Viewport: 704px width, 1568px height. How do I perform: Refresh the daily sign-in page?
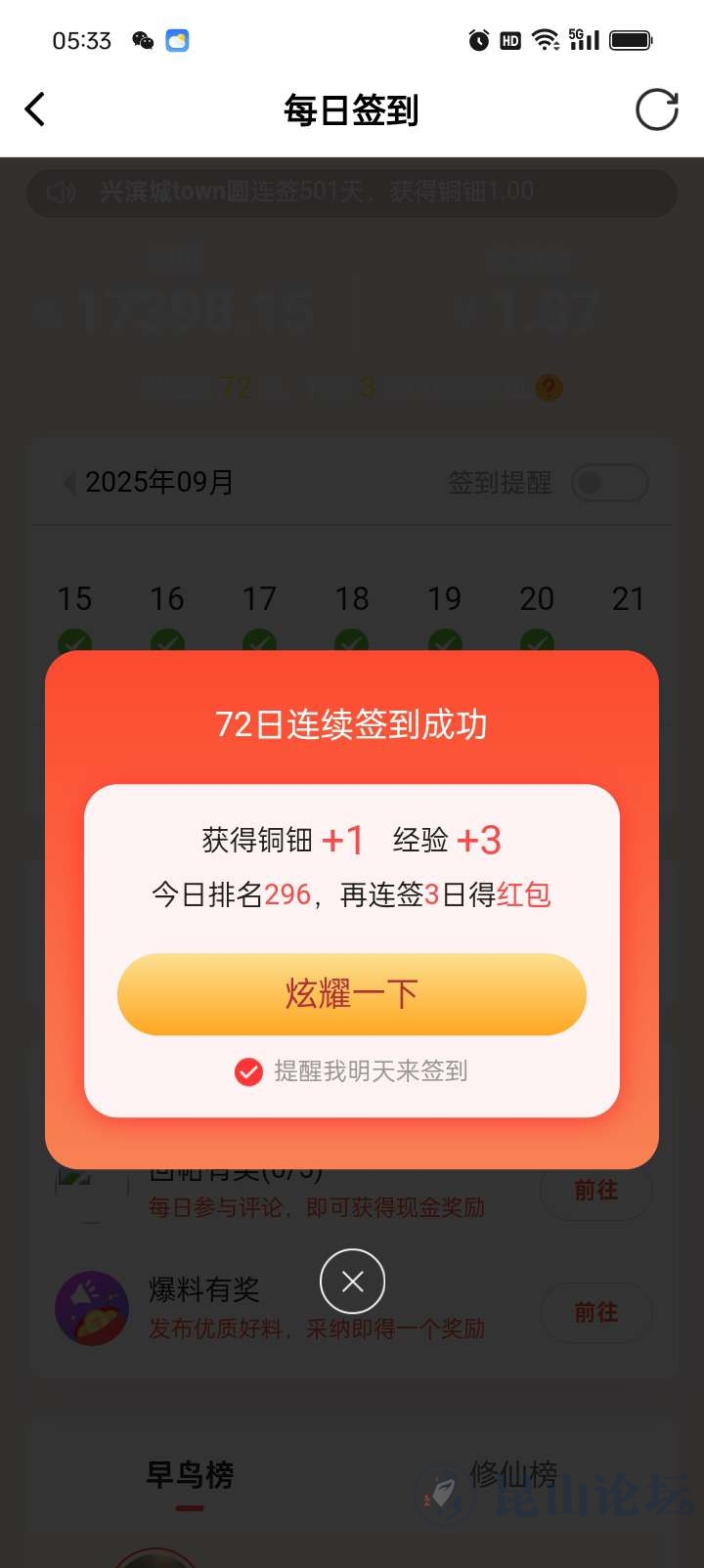click(656, 109)
